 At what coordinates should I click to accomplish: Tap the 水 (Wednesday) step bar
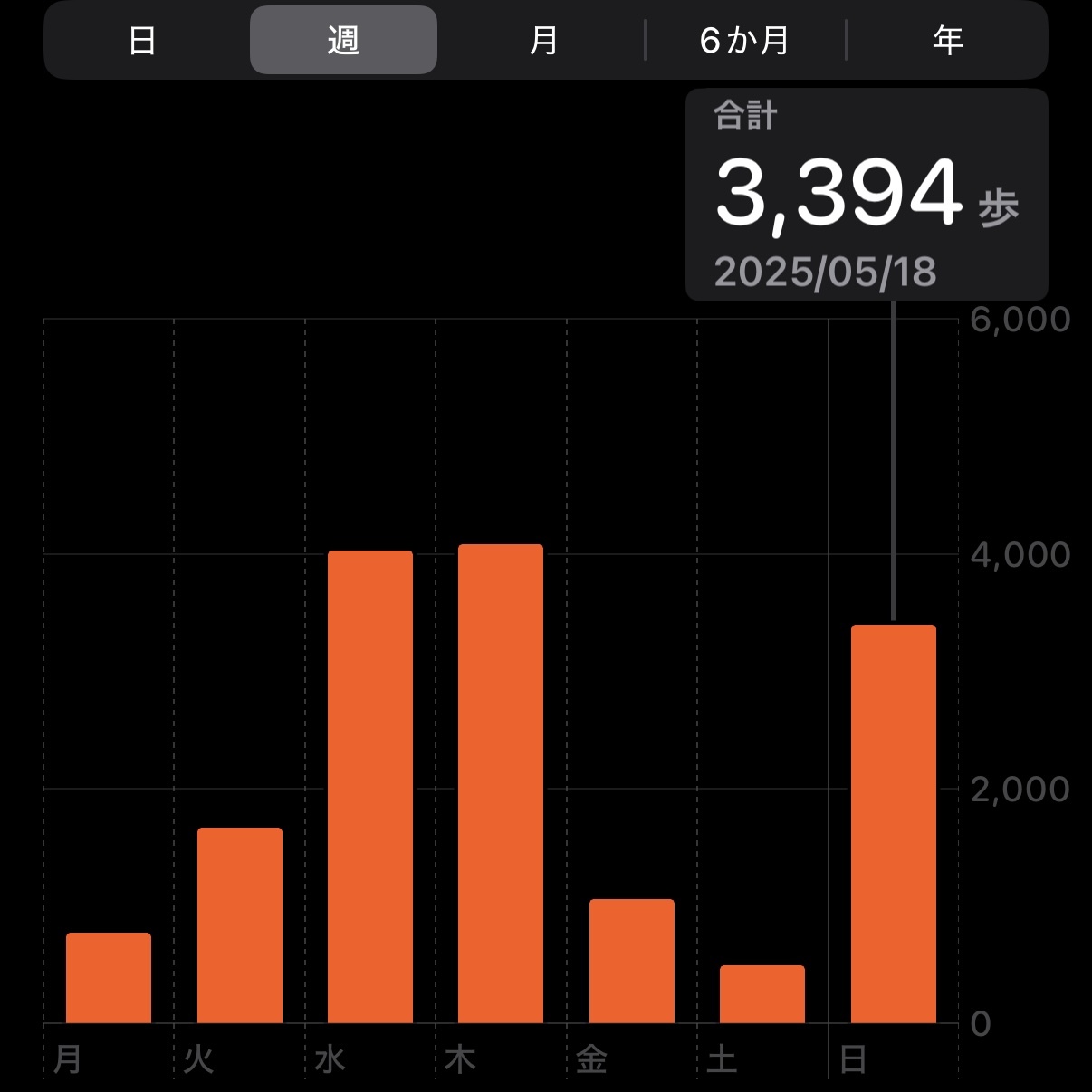click(x=370, y=787)
